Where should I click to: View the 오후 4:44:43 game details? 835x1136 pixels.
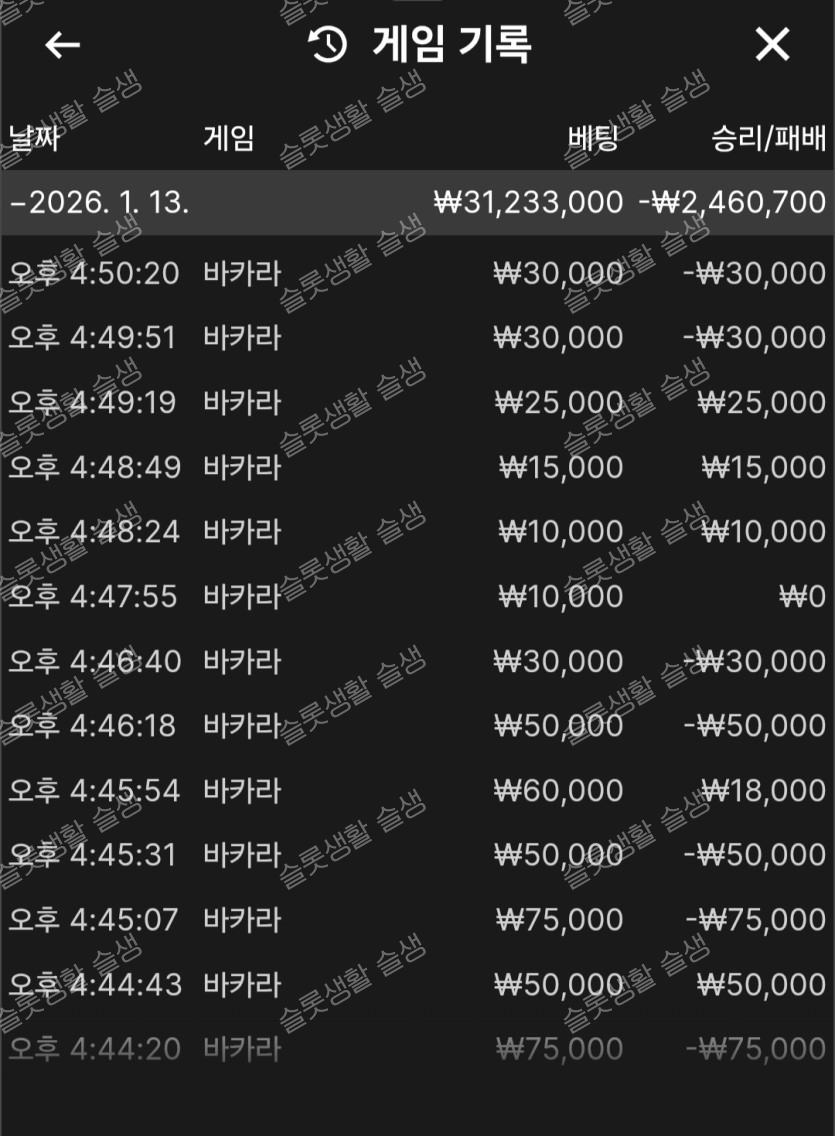(417, 985)
